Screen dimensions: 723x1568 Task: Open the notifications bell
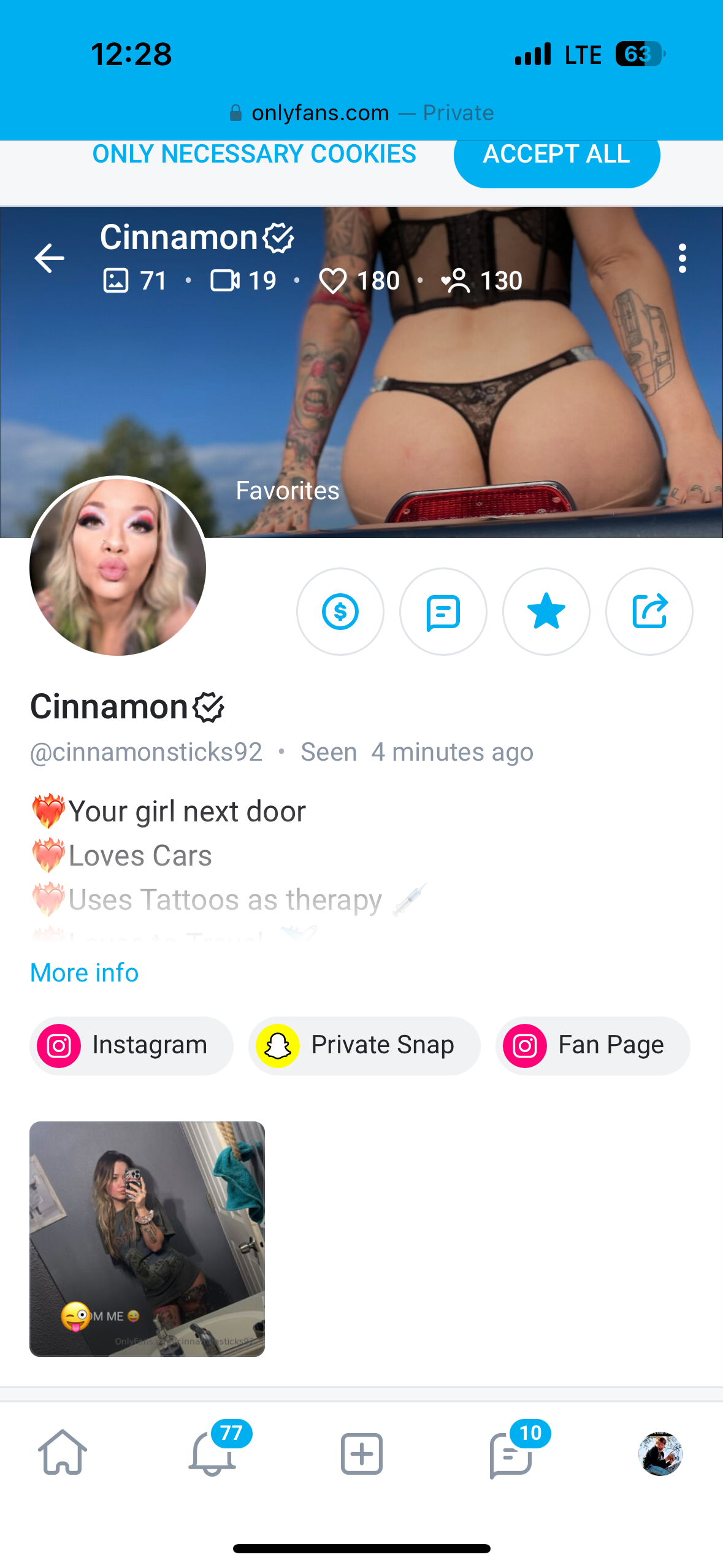(x=213, y=1451)
